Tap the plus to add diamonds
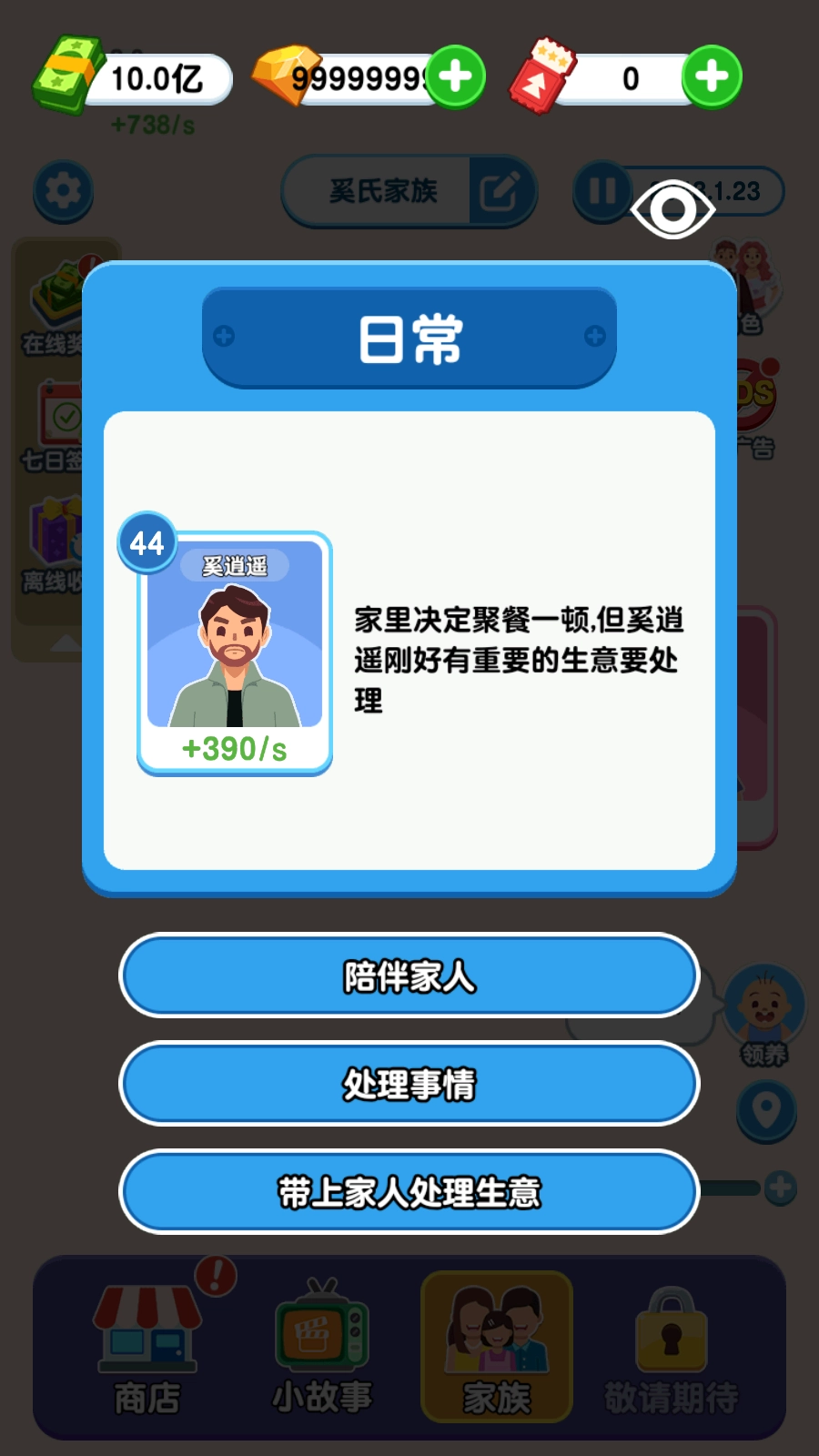This screenshot has height=1456, width=819. 455,77
